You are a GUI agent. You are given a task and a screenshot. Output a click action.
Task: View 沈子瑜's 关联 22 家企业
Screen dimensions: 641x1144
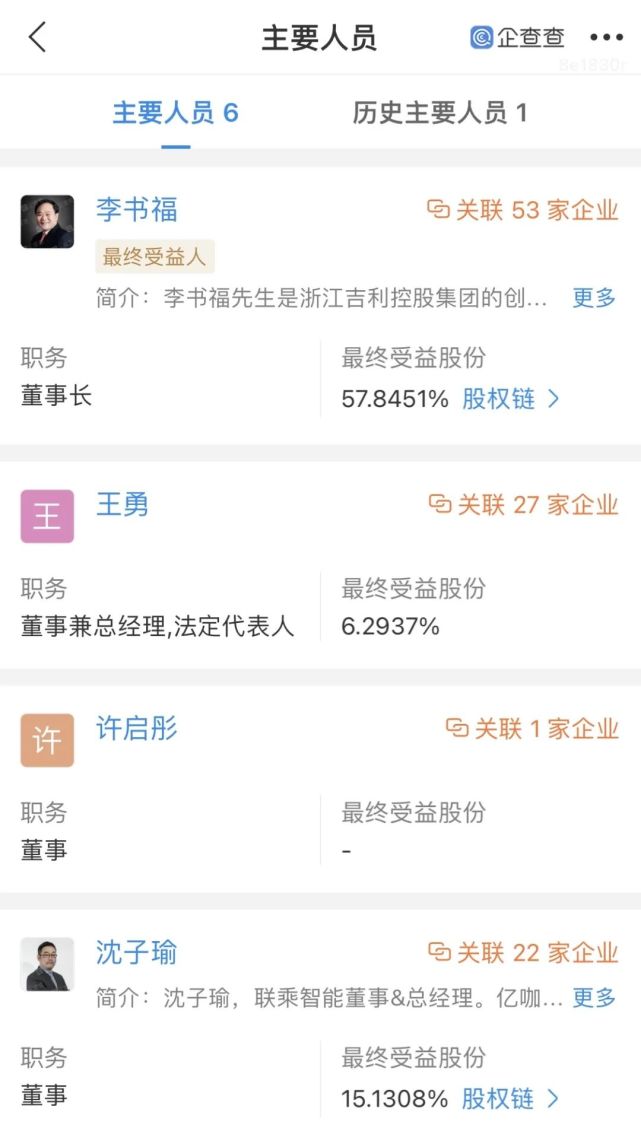(523, 953)
